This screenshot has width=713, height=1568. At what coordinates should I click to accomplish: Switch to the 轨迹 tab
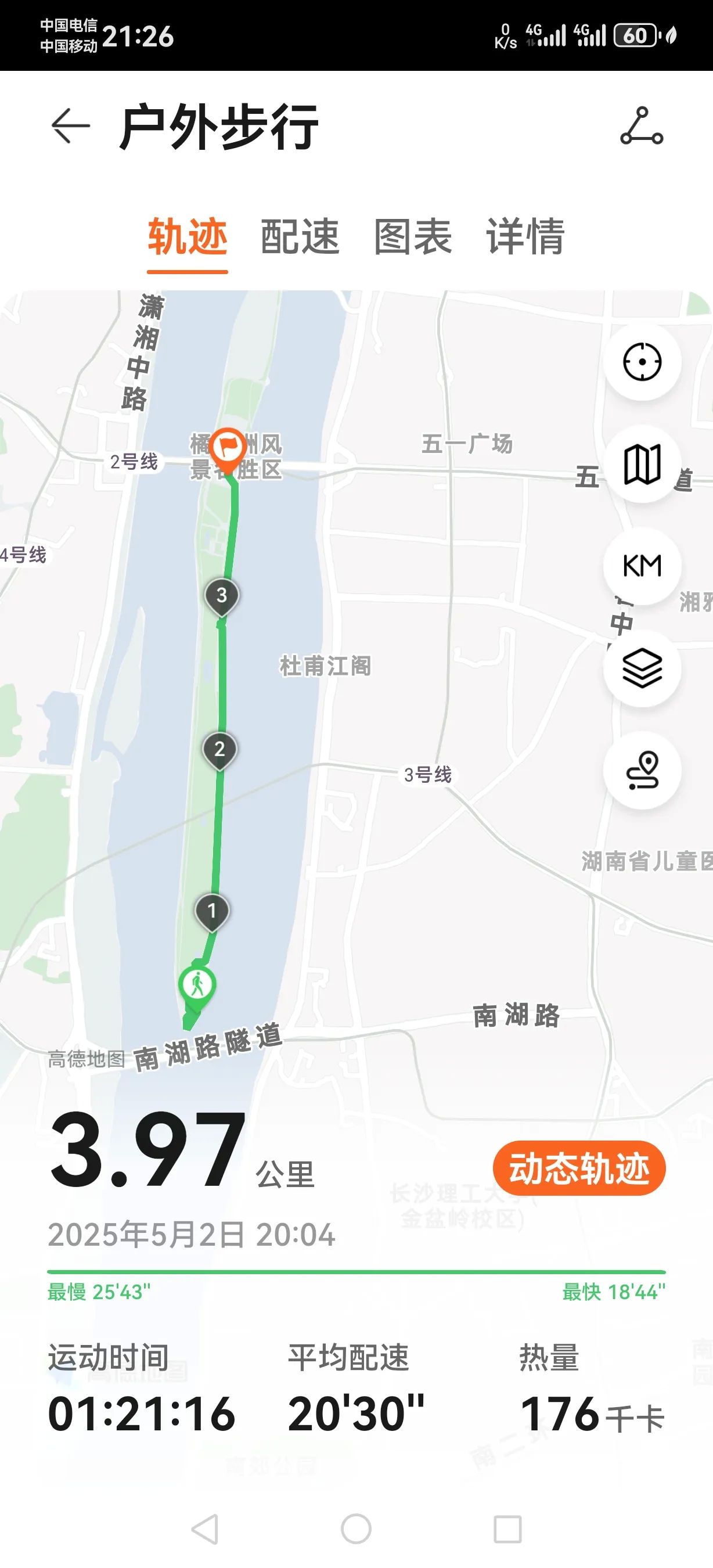coord(188,236)
